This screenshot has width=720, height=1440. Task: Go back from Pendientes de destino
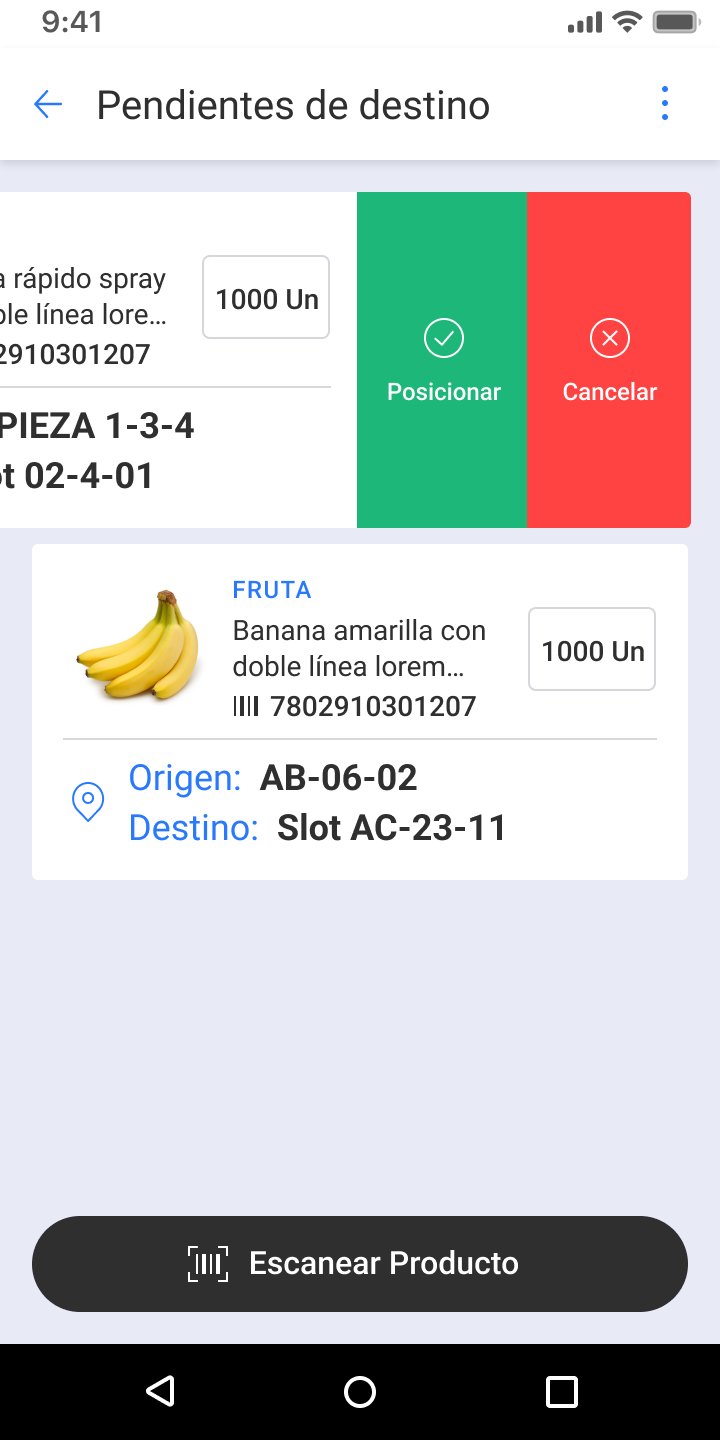point(48,104)
